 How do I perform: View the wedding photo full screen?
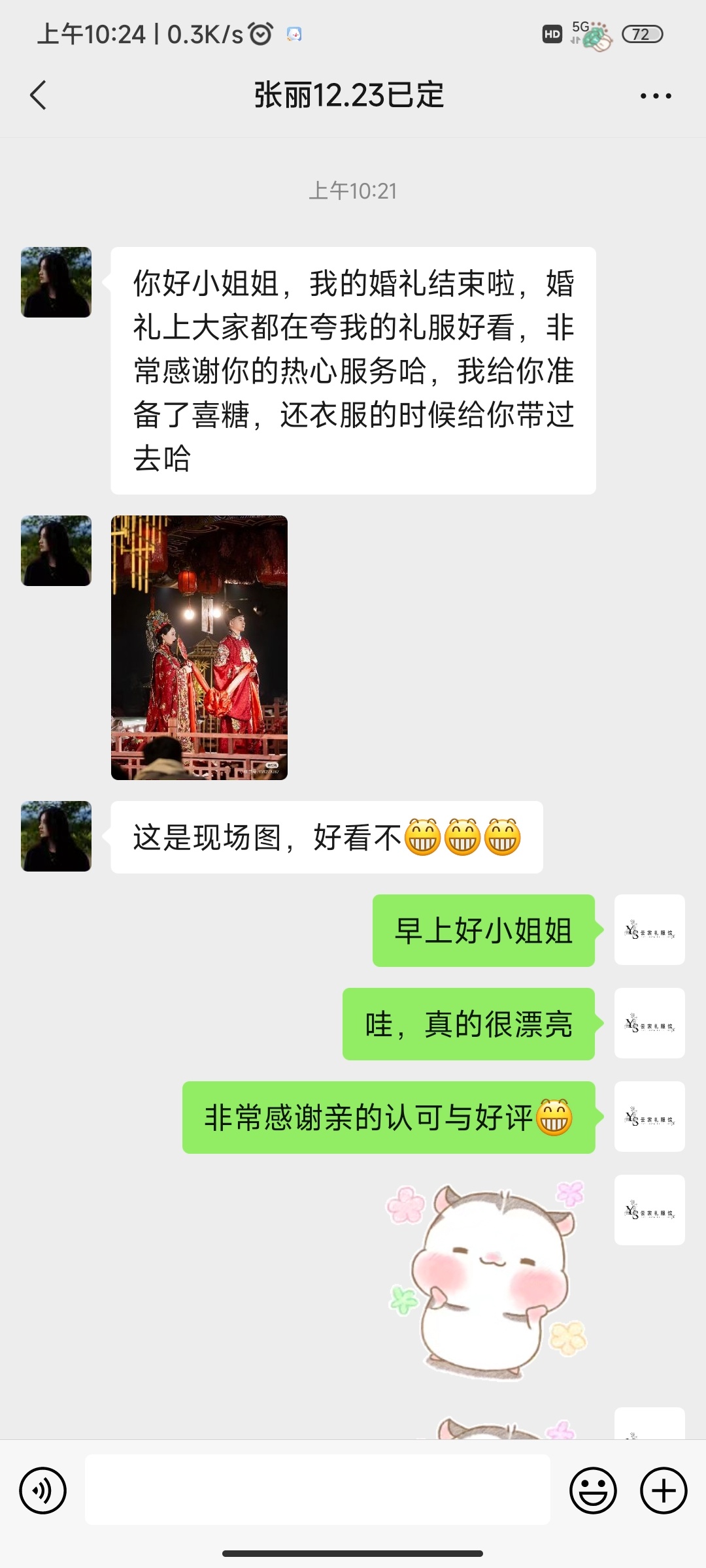tap(199, 647)
